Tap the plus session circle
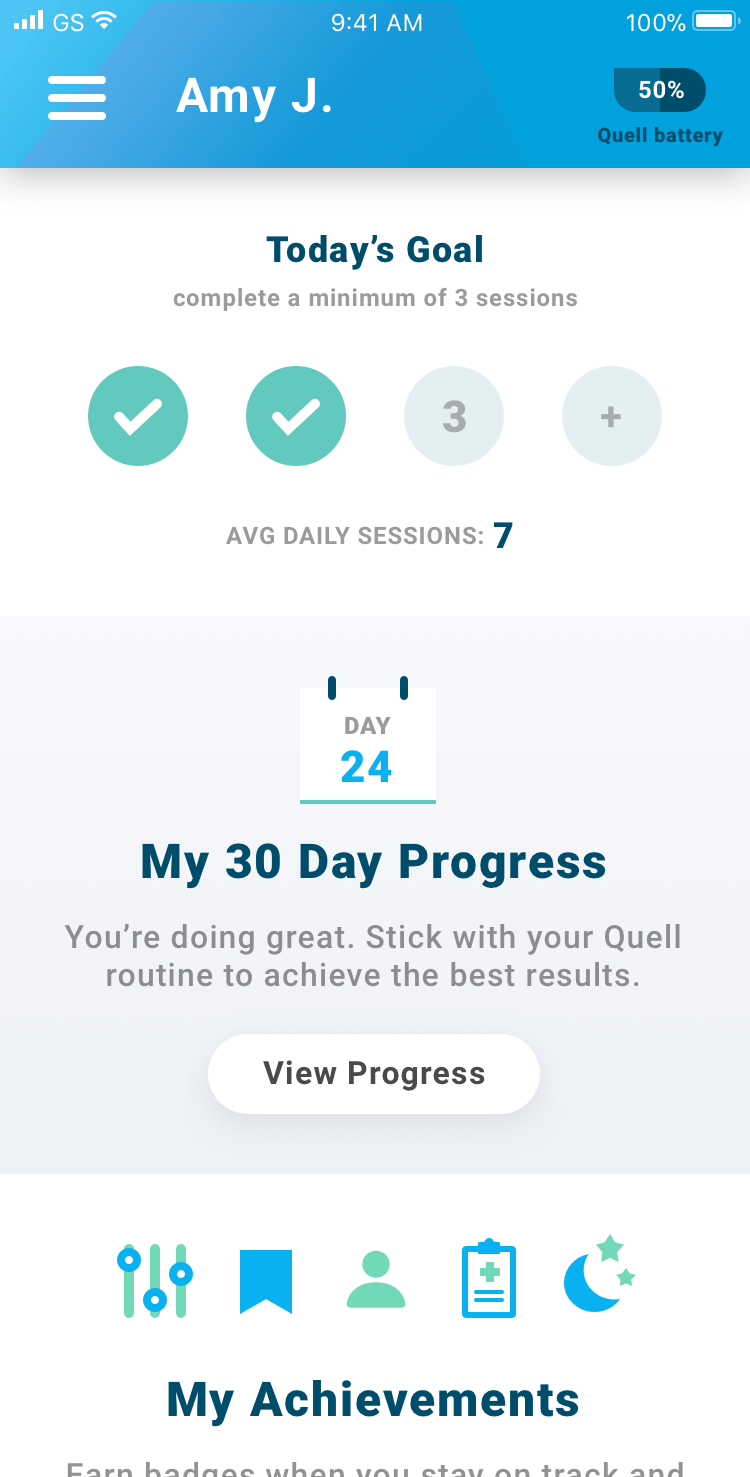Image resolution: width=750 pixels, height=1477 pixels. 611,416
